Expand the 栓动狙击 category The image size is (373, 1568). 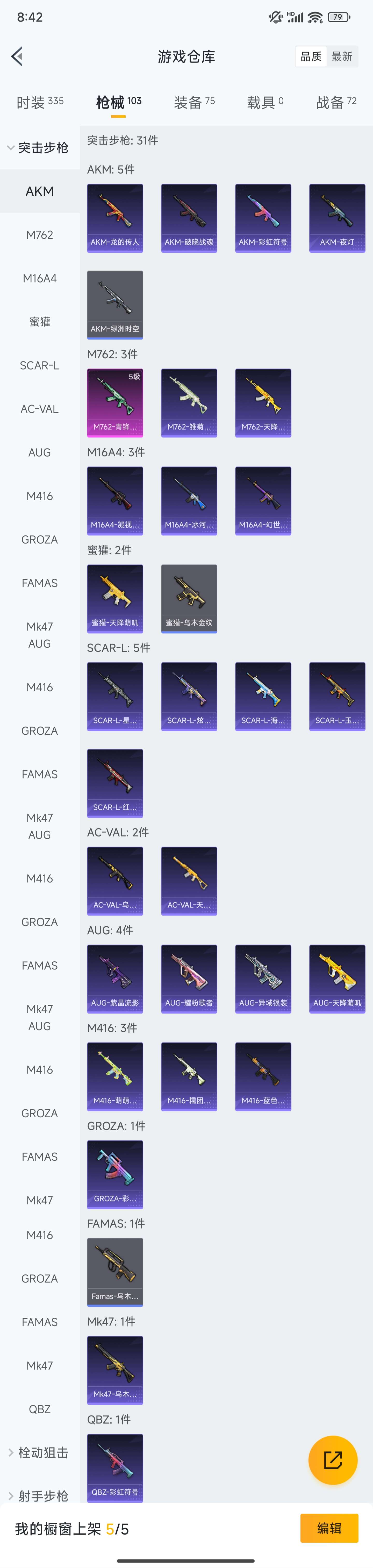click(x=38, y=1452)
